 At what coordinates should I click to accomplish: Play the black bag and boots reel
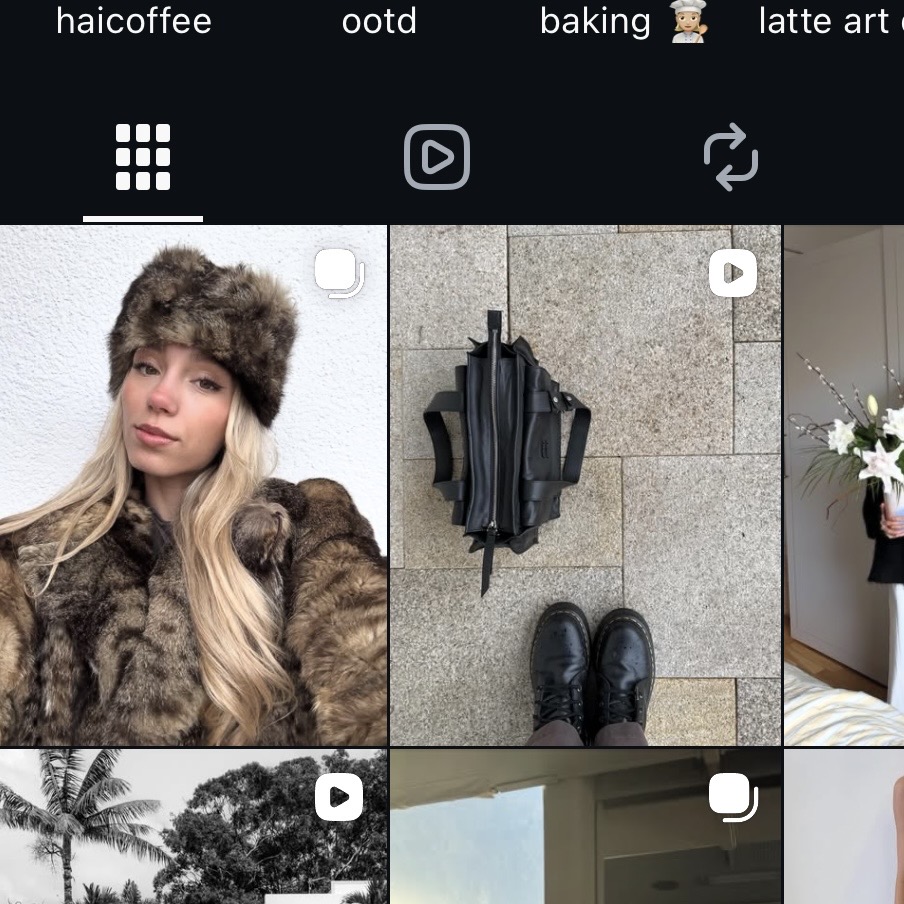585,485
